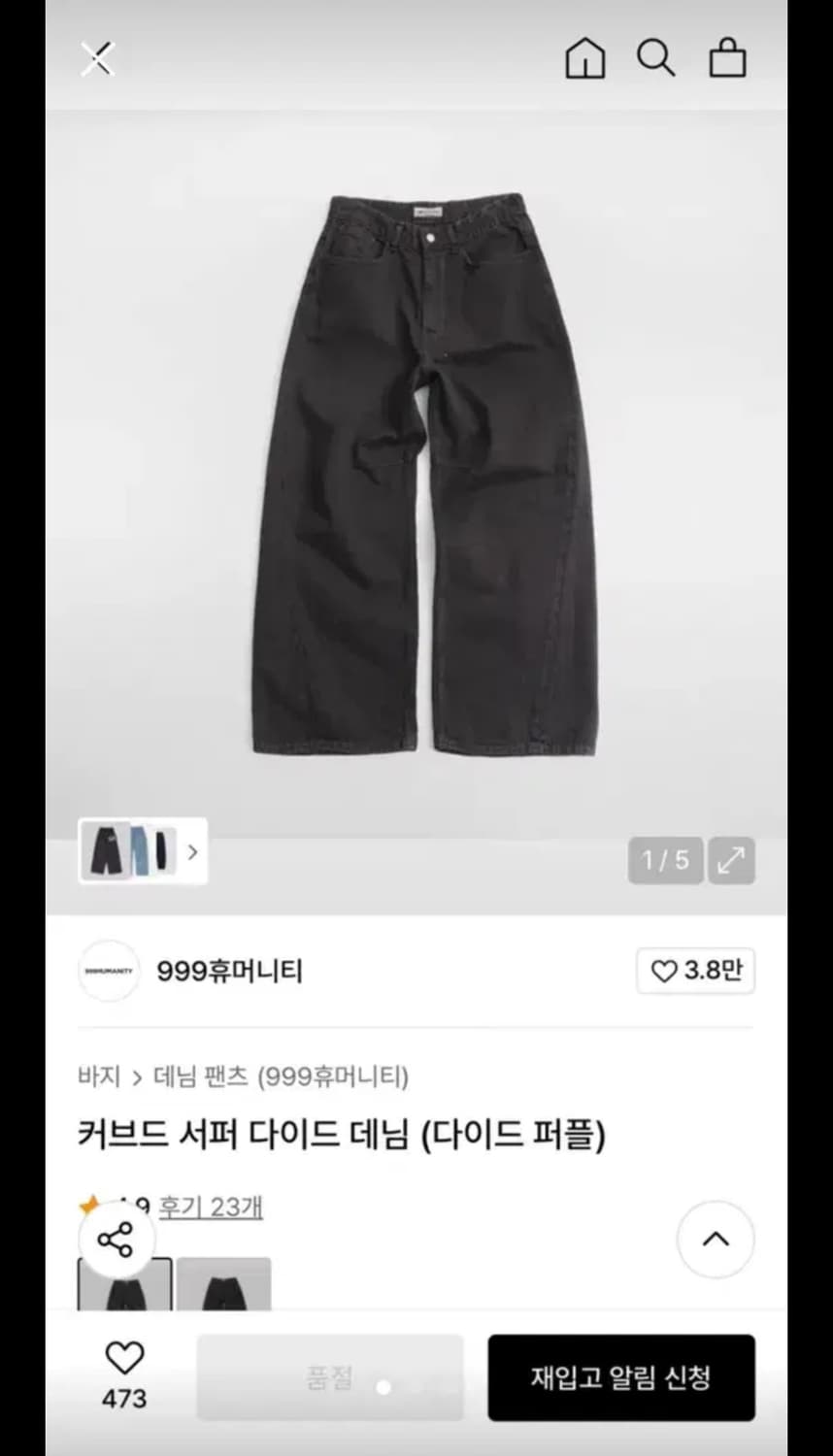Close the product page with the X icon
This screenshot has width=833, height=1456.
click(97, 57)
